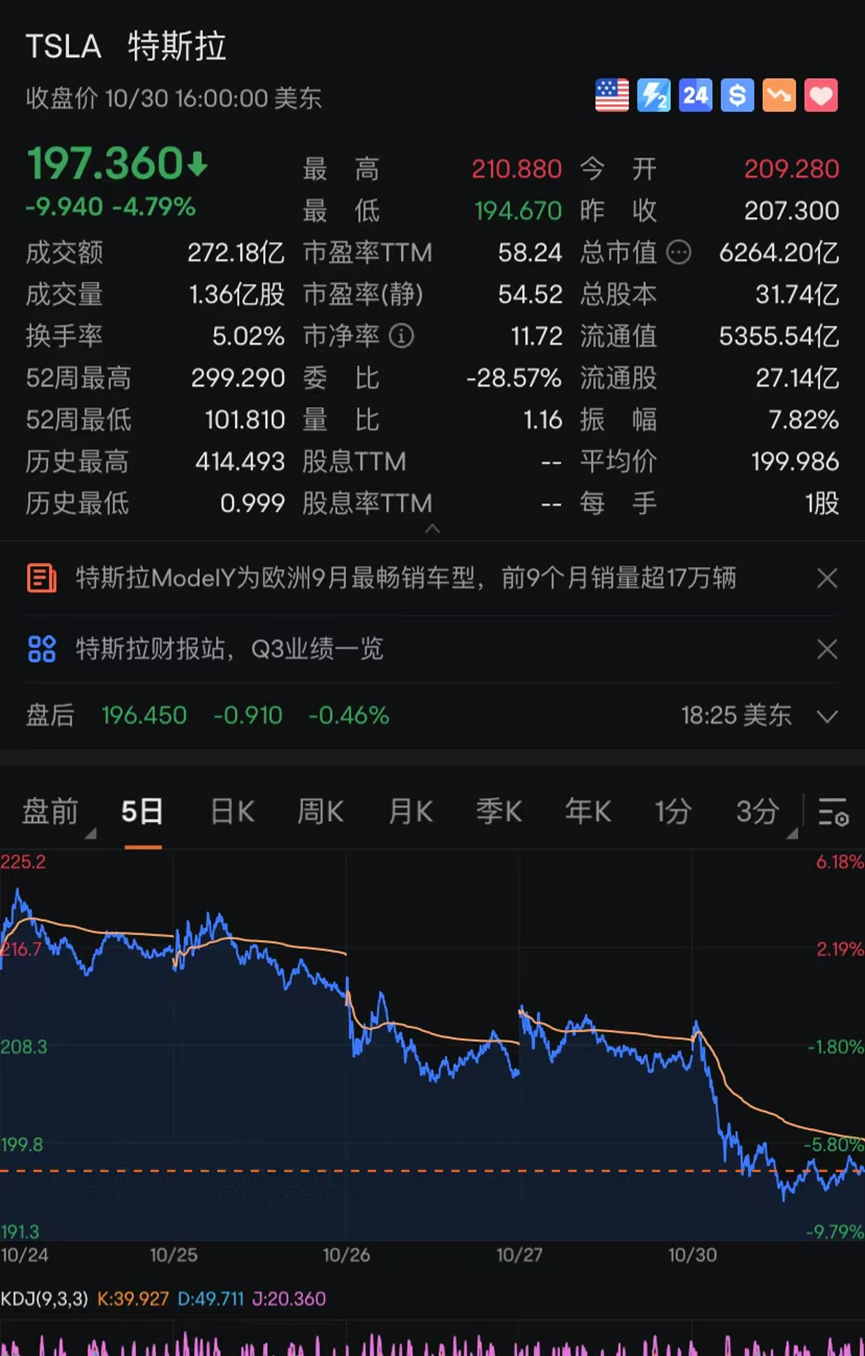865x1356 pixels.
Task: Open more options beside 总市值
Action: (679, 253)
